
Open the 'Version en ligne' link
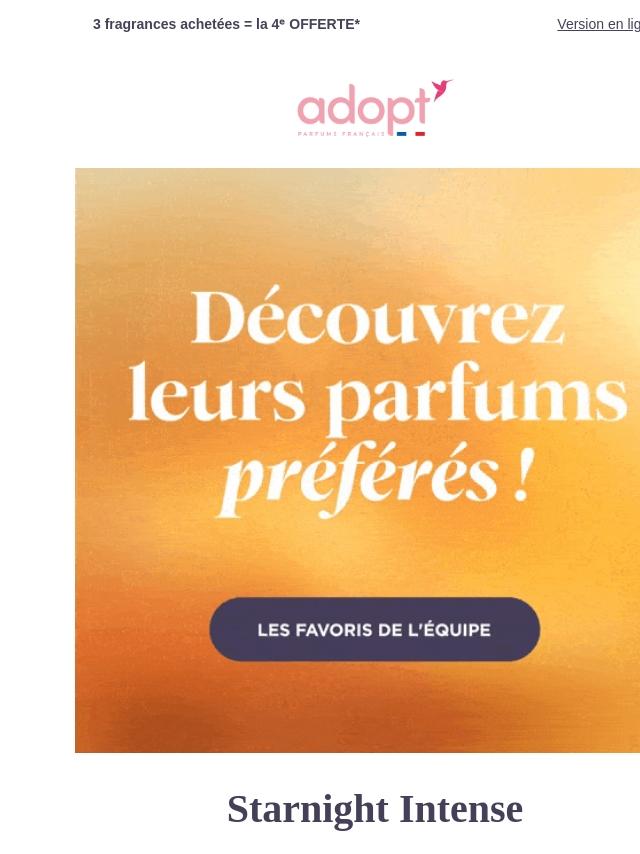[x=598, y=24]
